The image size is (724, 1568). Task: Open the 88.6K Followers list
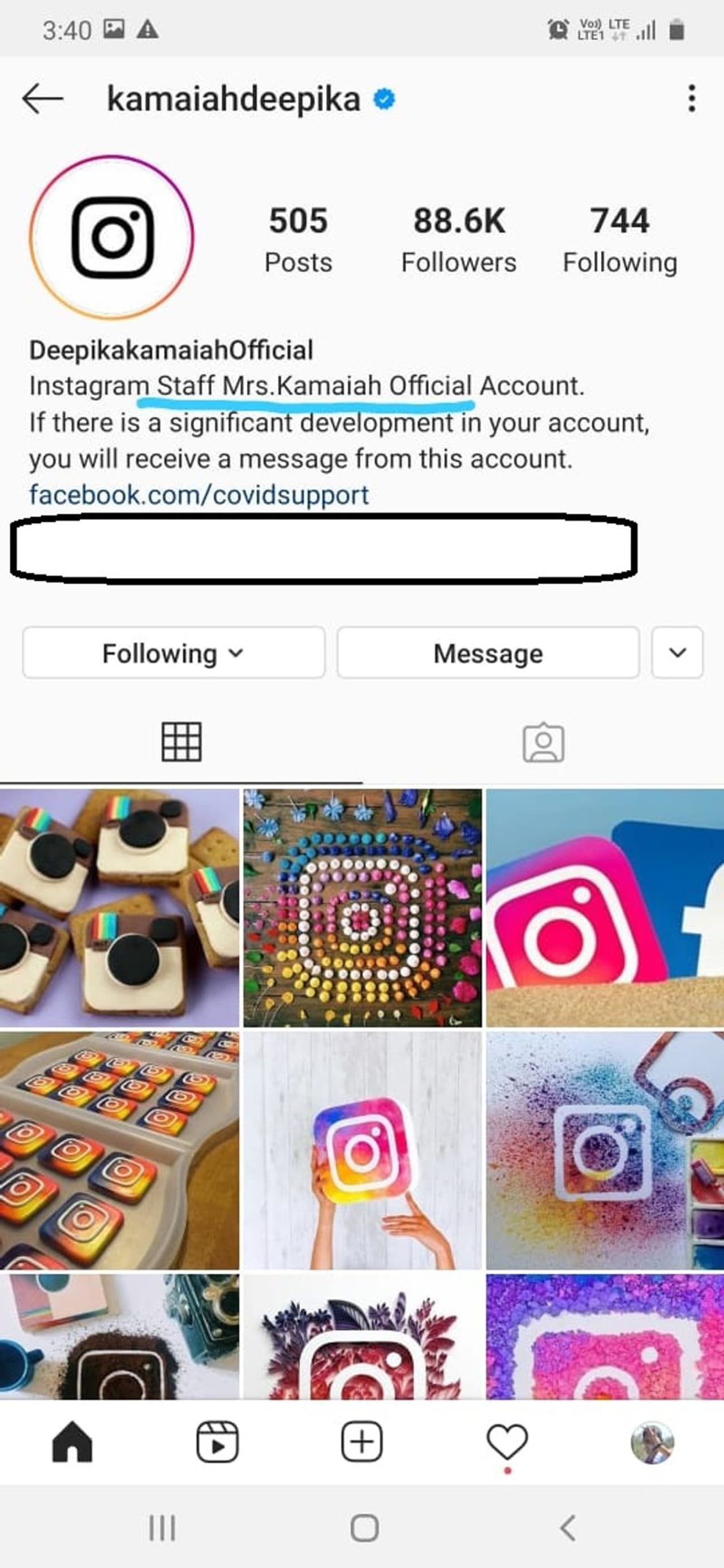click(459, 240)
